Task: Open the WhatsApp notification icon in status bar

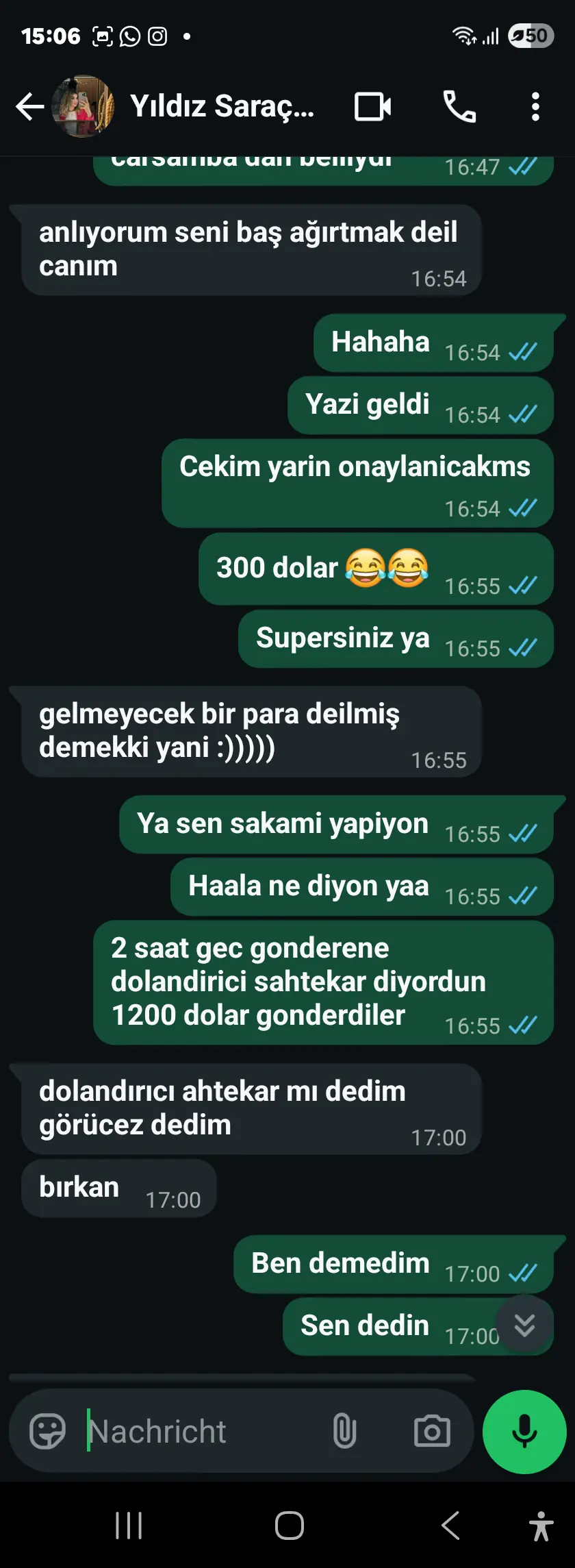Action: click(129, 36)
